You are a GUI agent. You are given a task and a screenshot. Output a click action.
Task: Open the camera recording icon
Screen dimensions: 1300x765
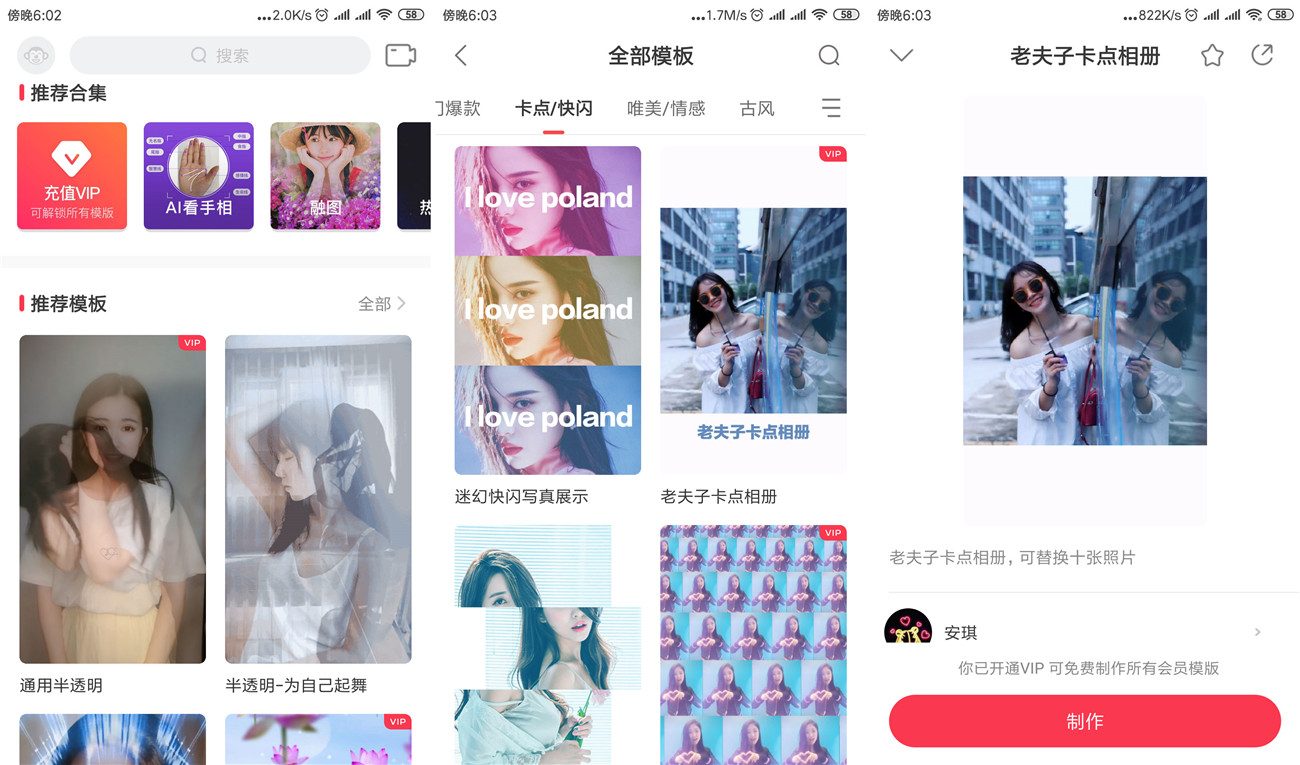[400, 55]
